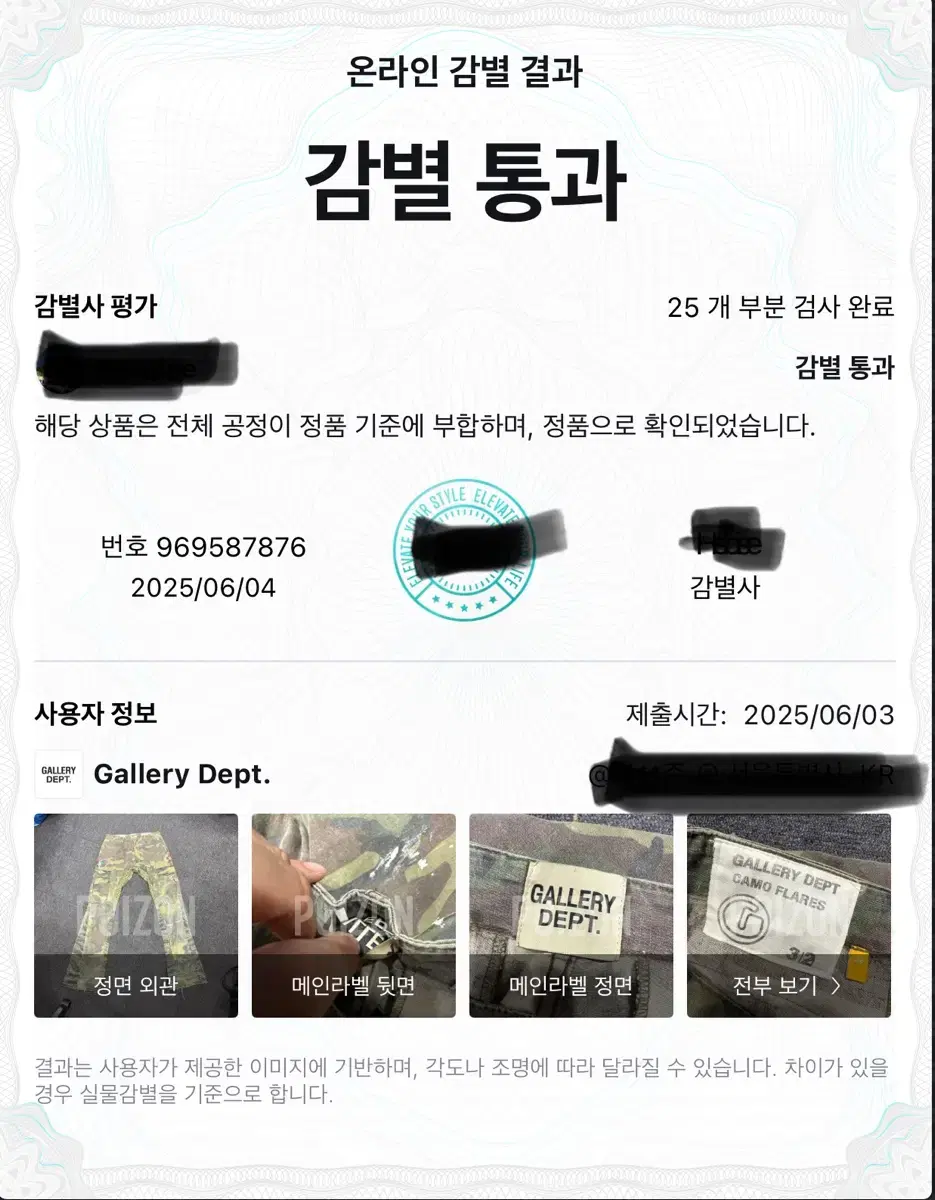Switch to the 정면 외관 tab
The image size is (935, 1200).
(x=136, y=985)
